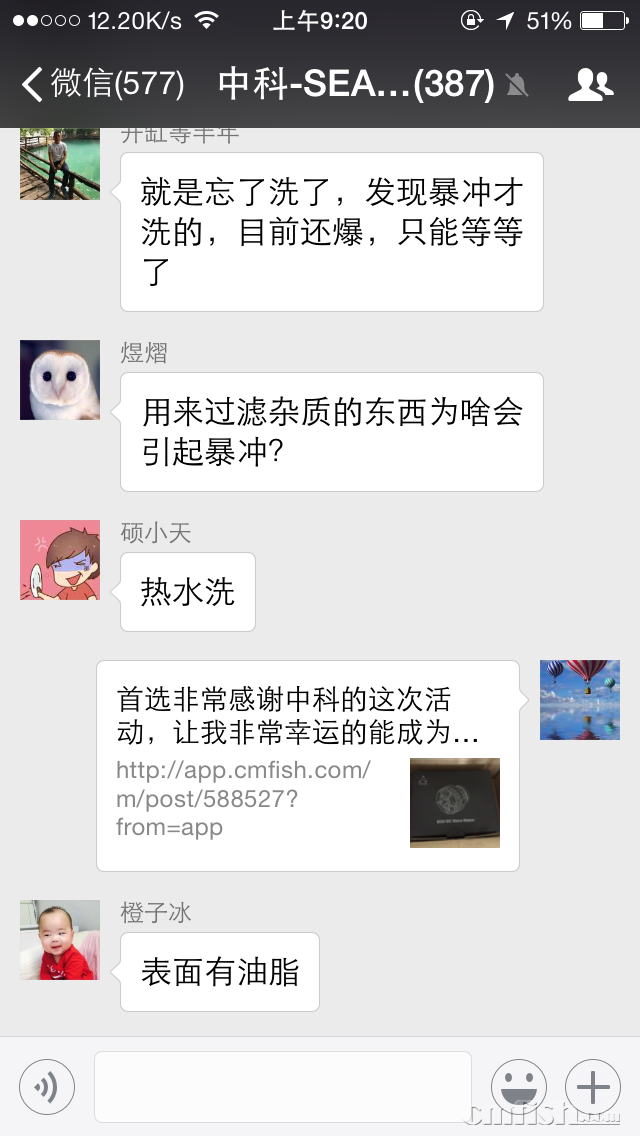Open the shared cmfish post link card

[x=307, y=765]
